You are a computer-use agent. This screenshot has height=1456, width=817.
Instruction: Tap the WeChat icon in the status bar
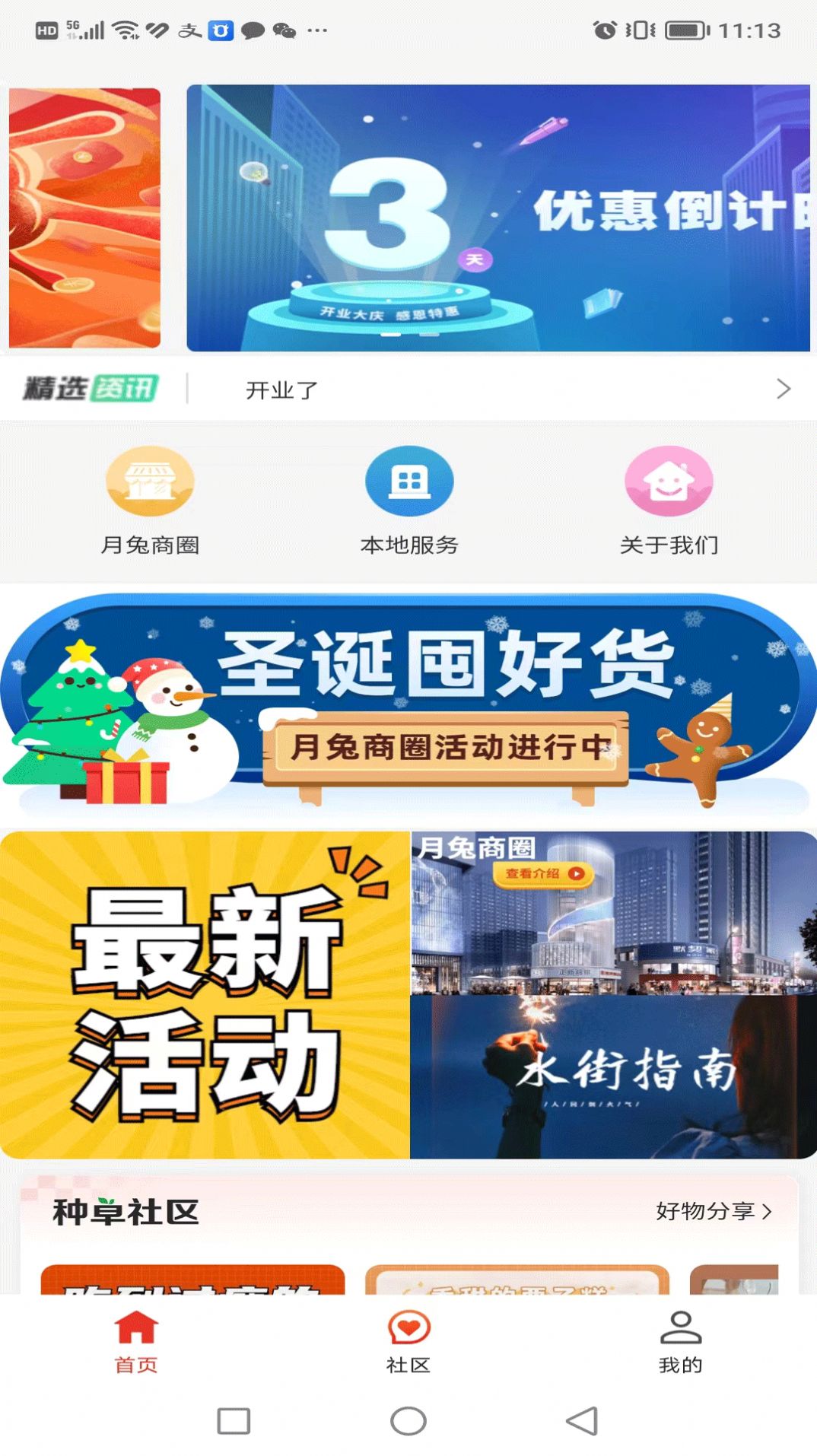282,32
